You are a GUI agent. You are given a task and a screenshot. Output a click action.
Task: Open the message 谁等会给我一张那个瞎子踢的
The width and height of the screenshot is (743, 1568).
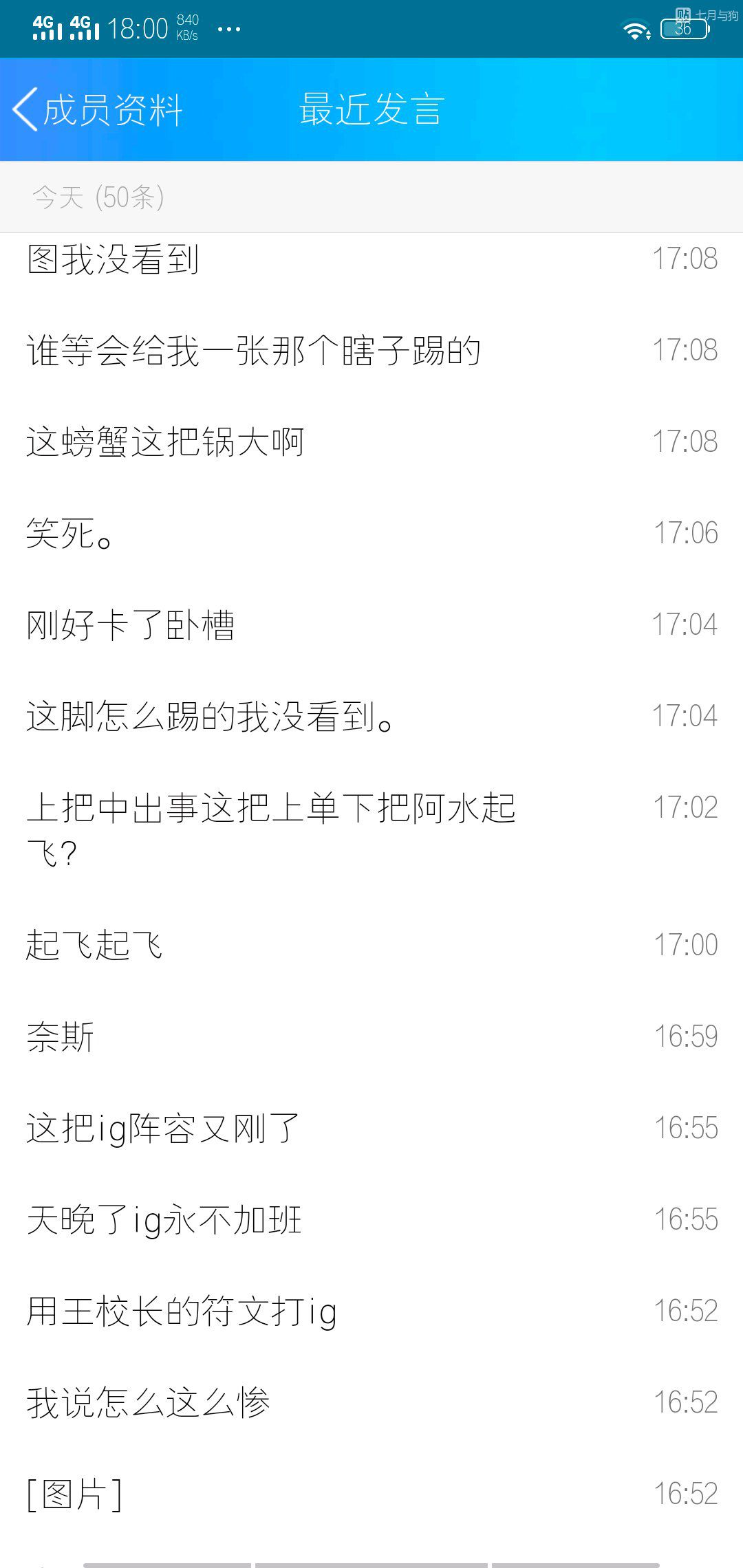[371, 350]
